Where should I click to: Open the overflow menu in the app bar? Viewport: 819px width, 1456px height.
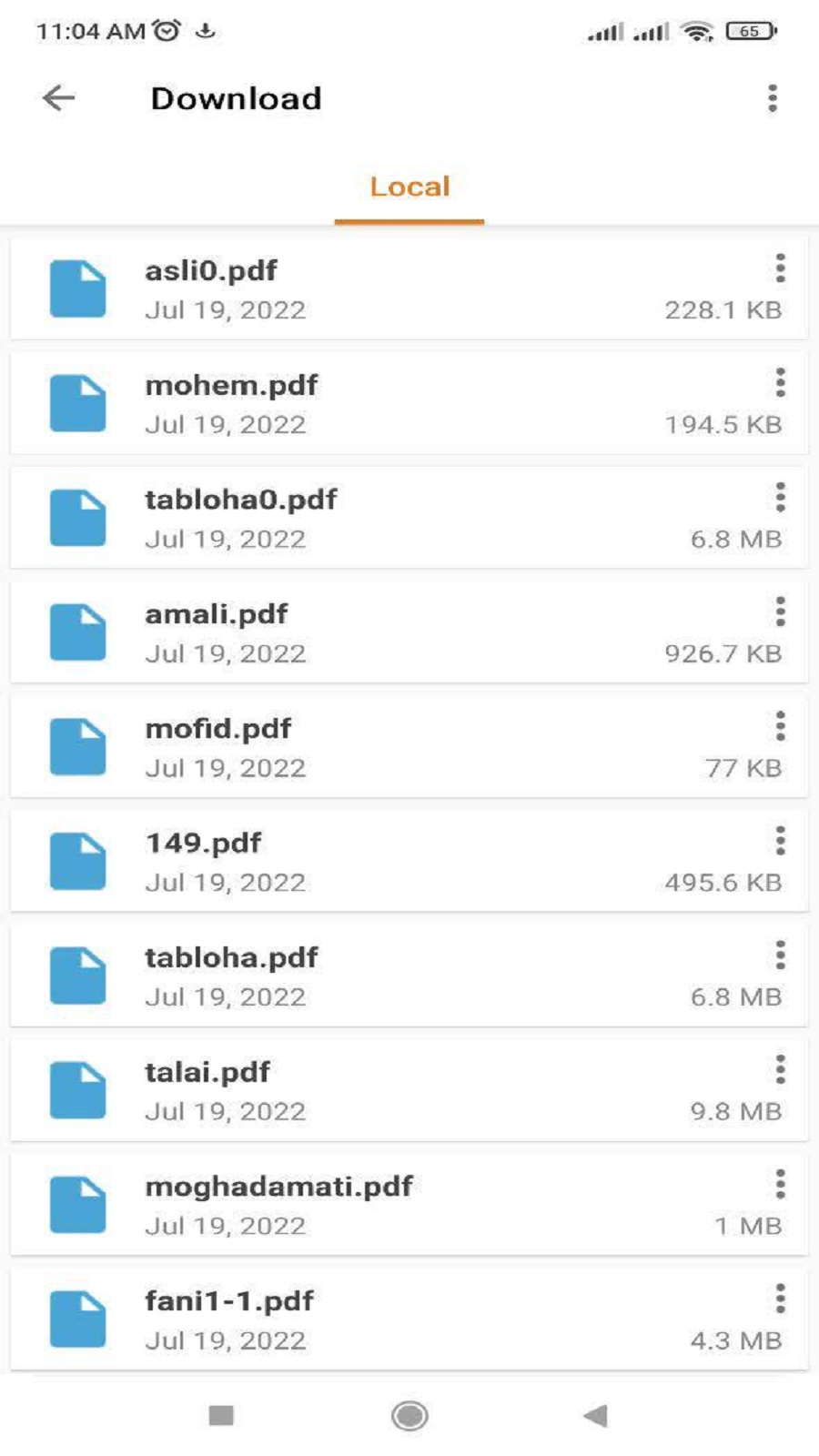[772, 98]
